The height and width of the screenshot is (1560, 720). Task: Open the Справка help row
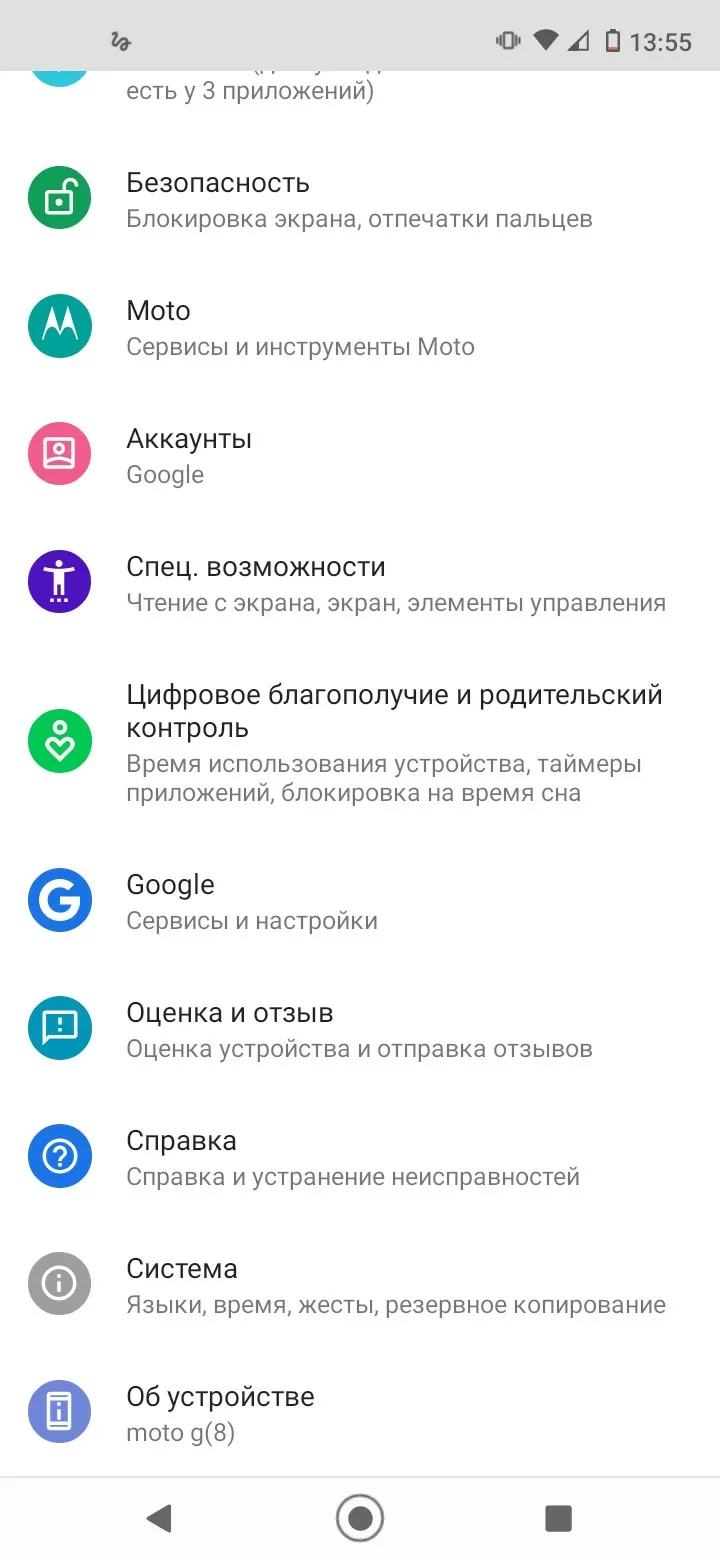[360, 1158]
